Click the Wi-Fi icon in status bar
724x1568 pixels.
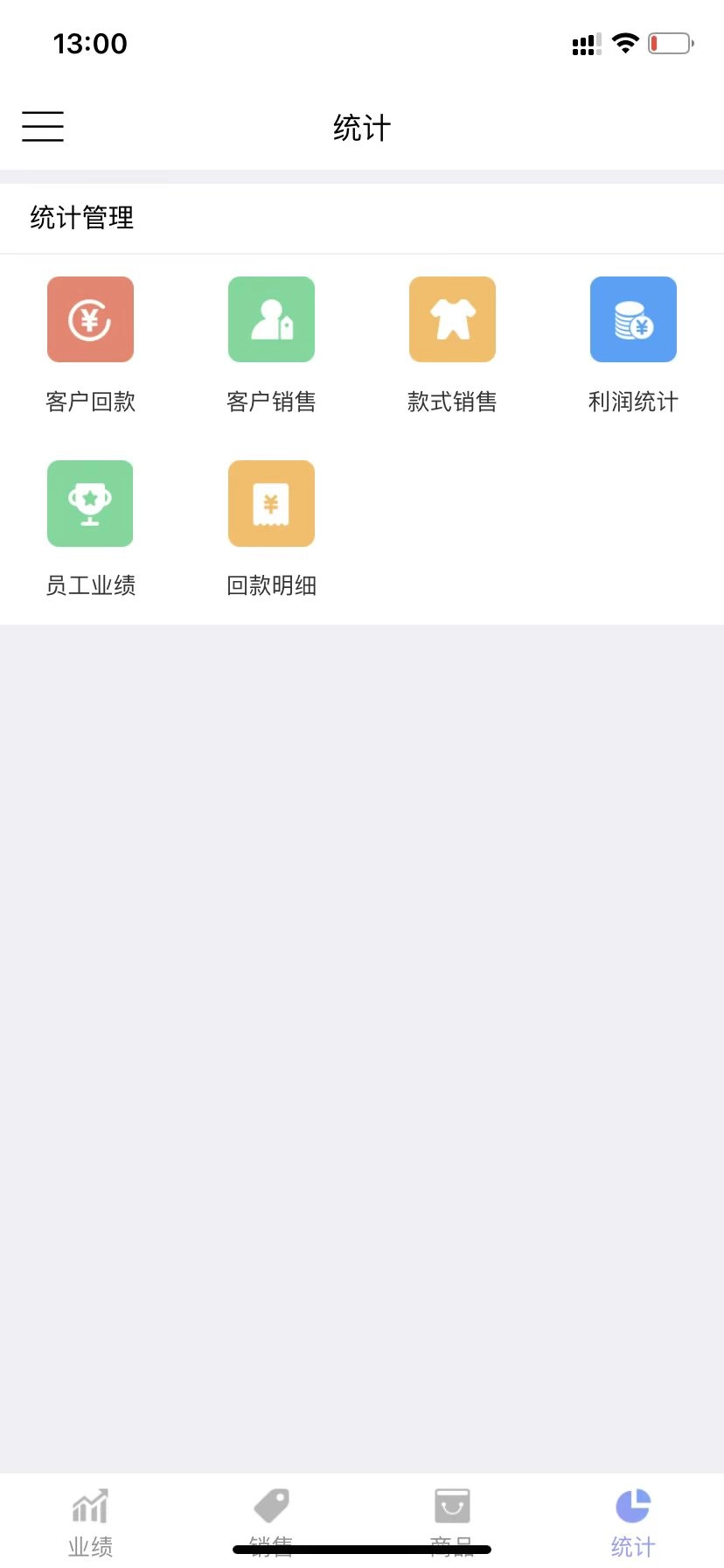click(624, 43)
